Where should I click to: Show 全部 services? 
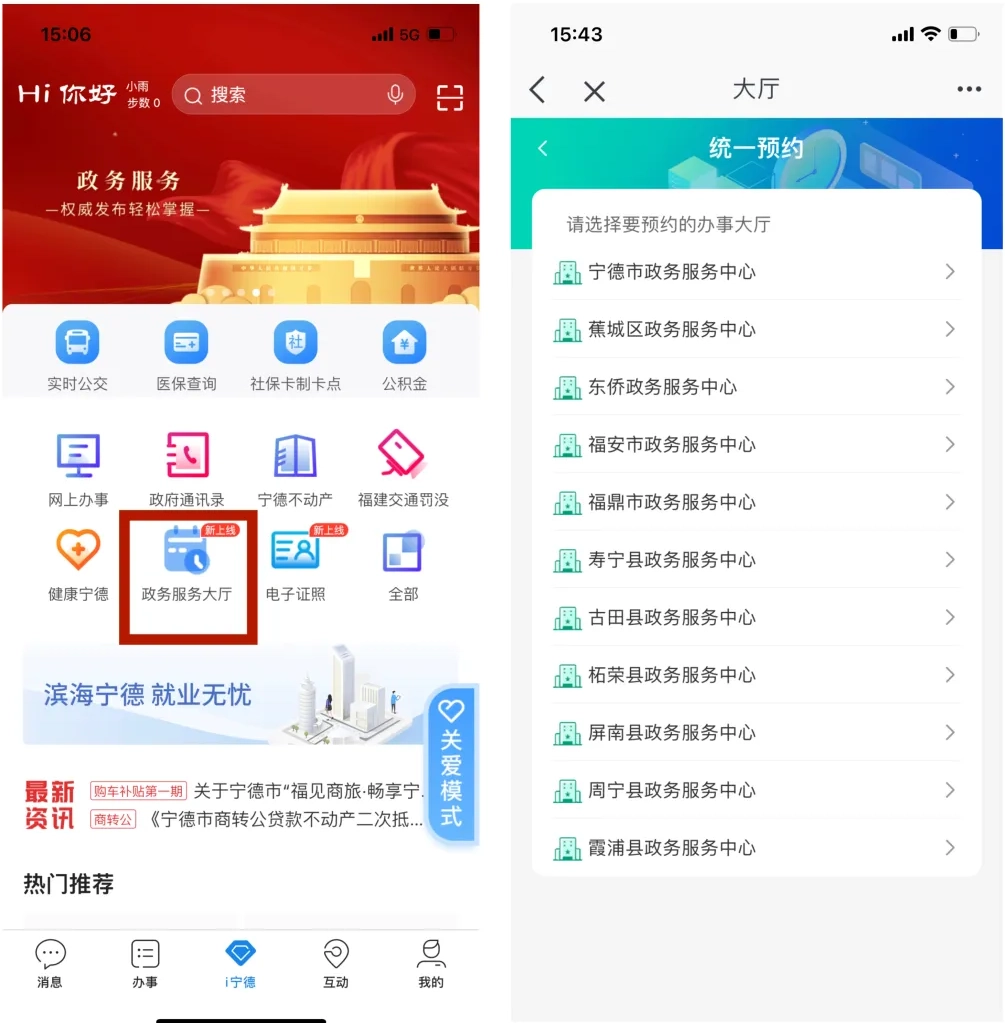(x=403, y=565)
